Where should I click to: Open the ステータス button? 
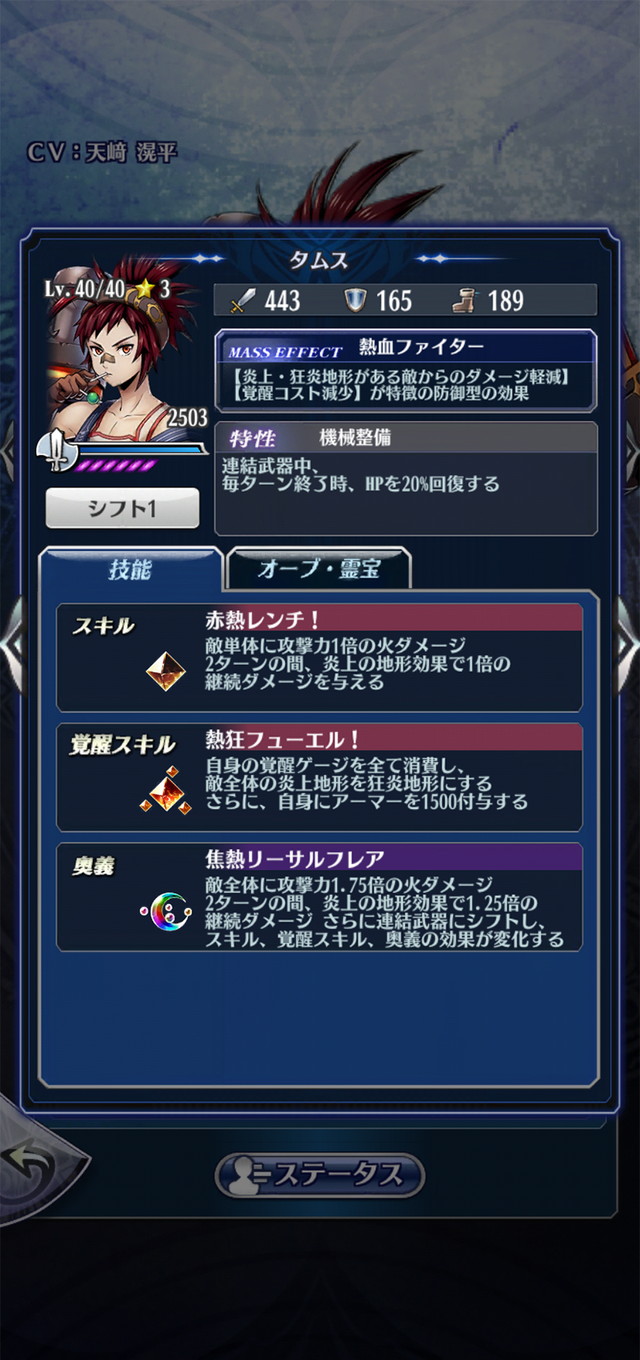click(x=320, y=1174)
